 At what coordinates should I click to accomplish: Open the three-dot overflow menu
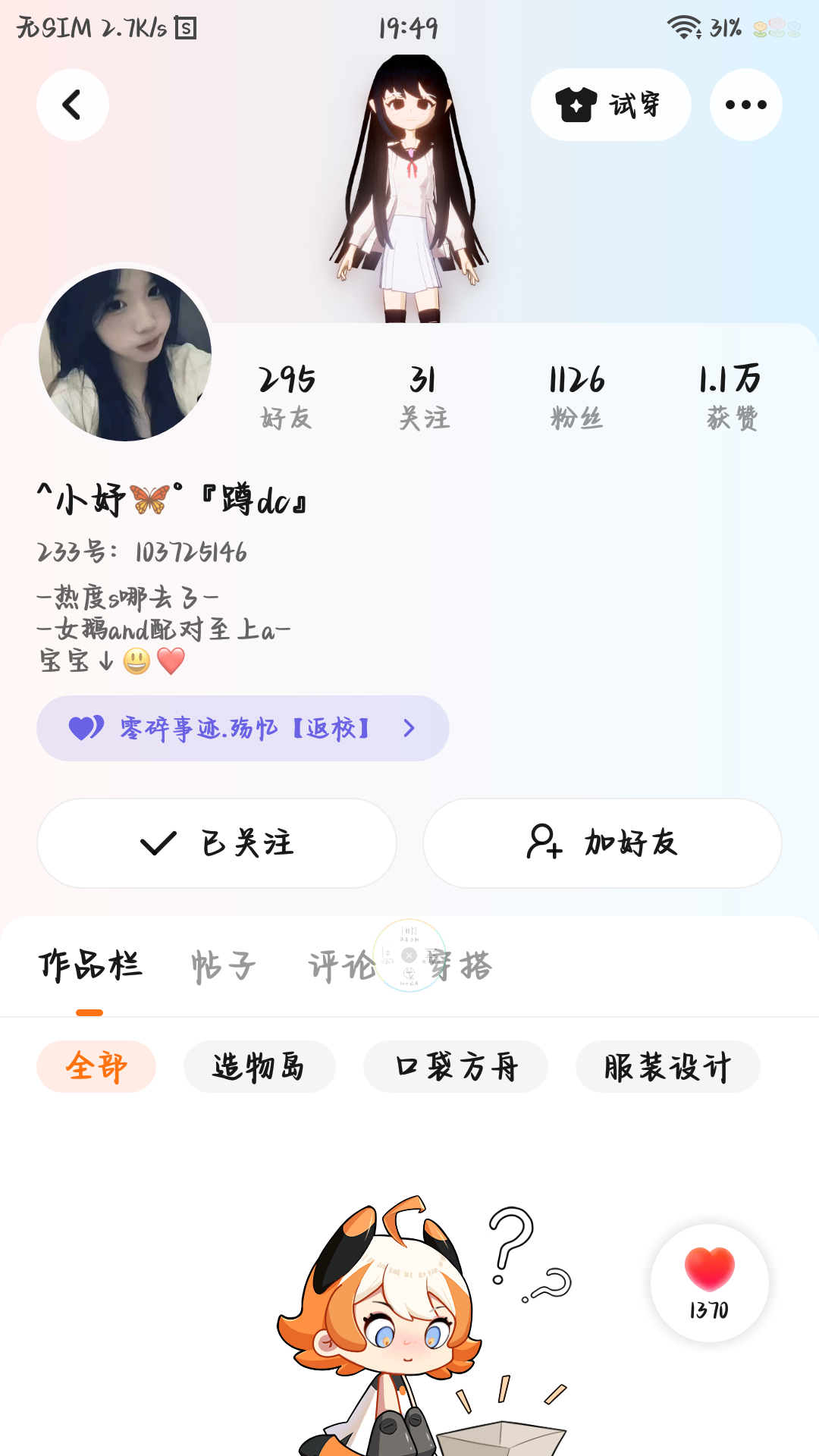745,105
